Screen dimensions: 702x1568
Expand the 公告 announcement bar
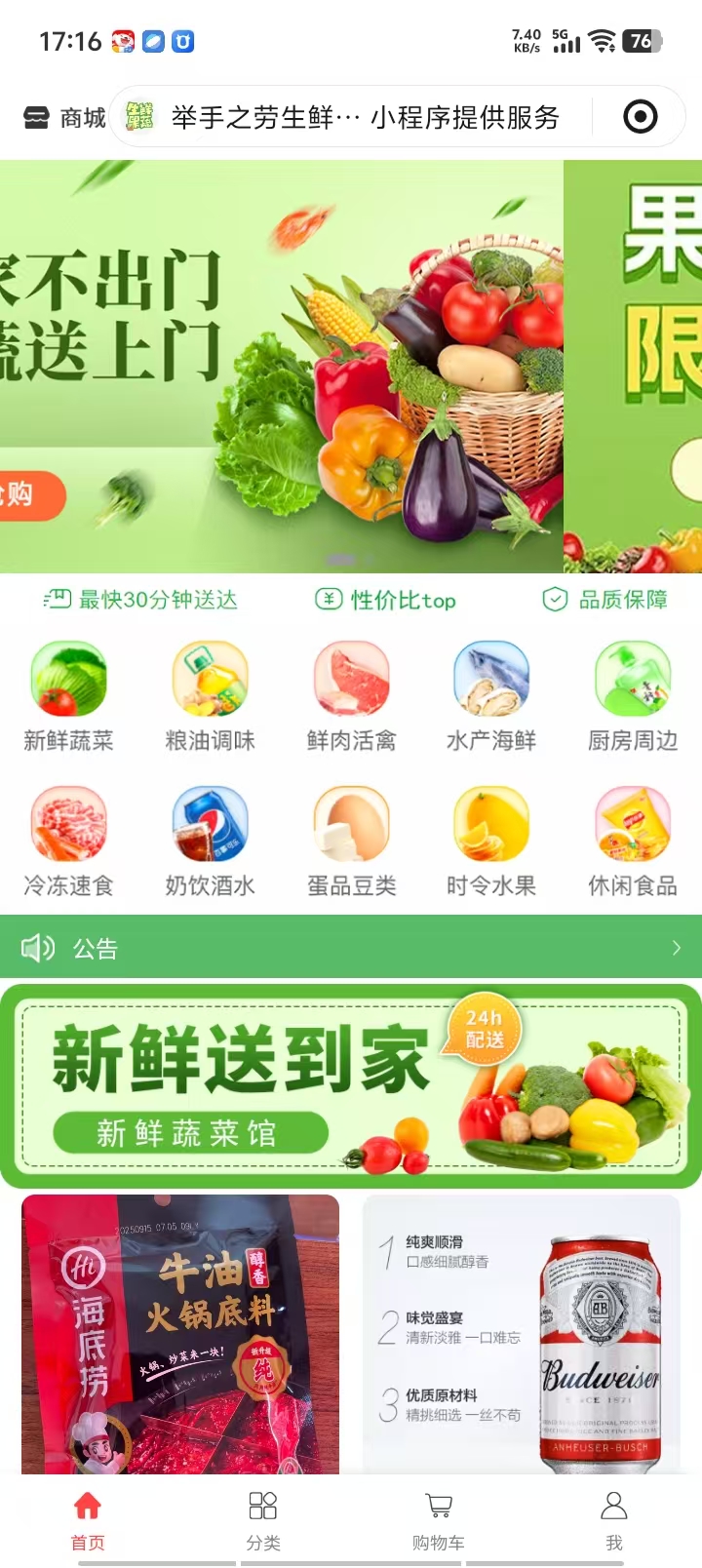(351, 947)
